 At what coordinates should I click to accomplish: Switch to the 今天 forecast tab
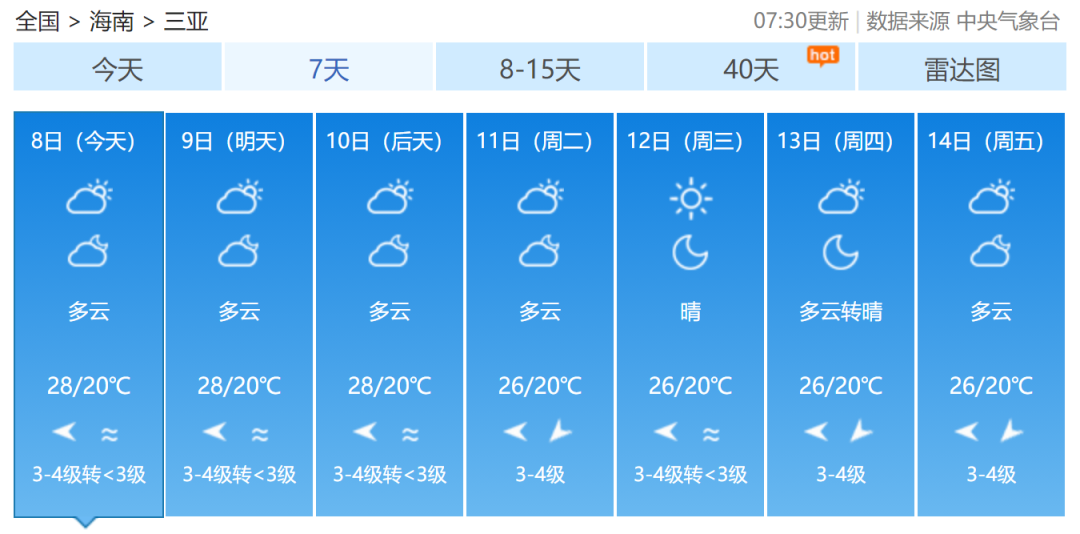point(117,69)
